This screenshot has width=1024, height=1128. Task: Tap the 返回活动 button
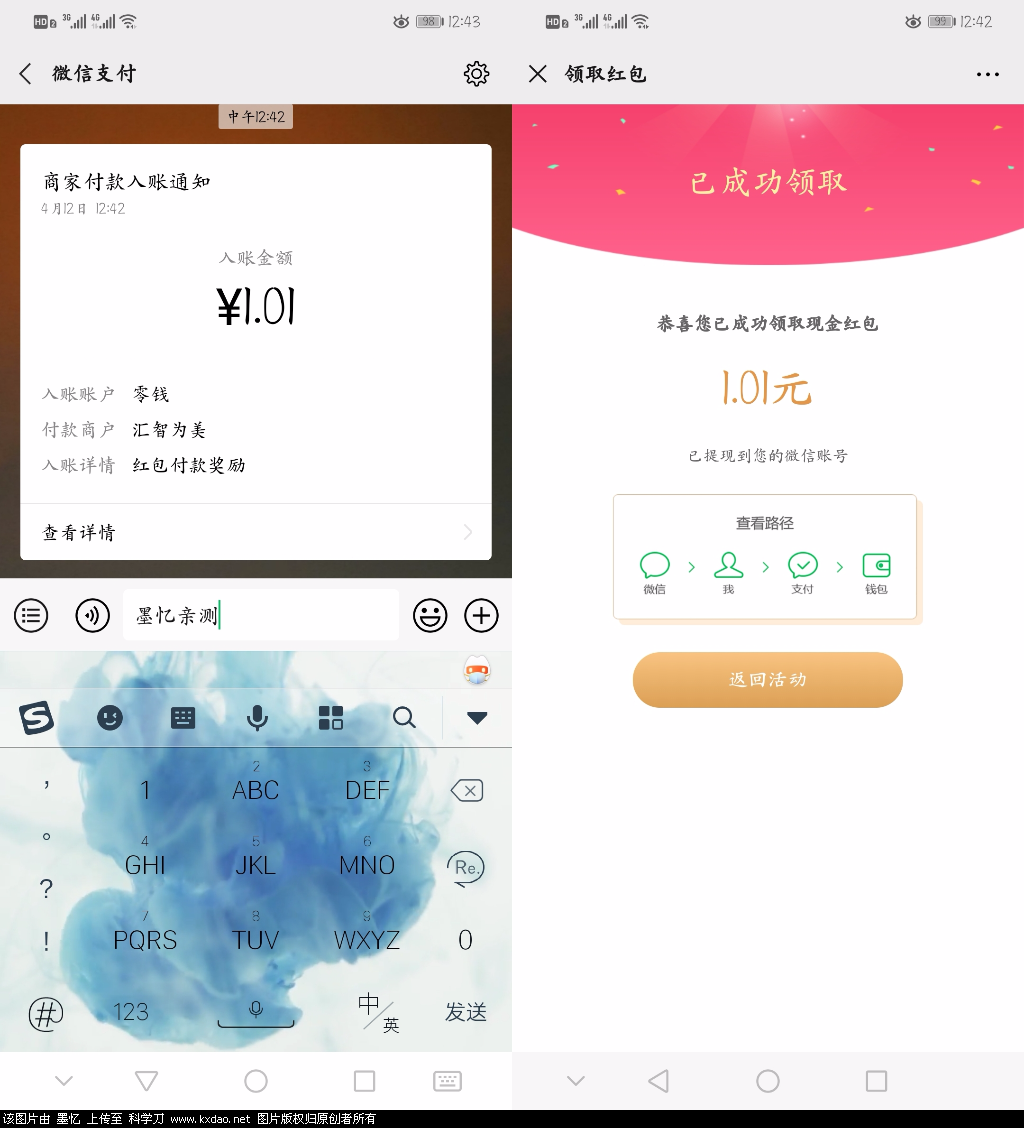tap(767, 680)
